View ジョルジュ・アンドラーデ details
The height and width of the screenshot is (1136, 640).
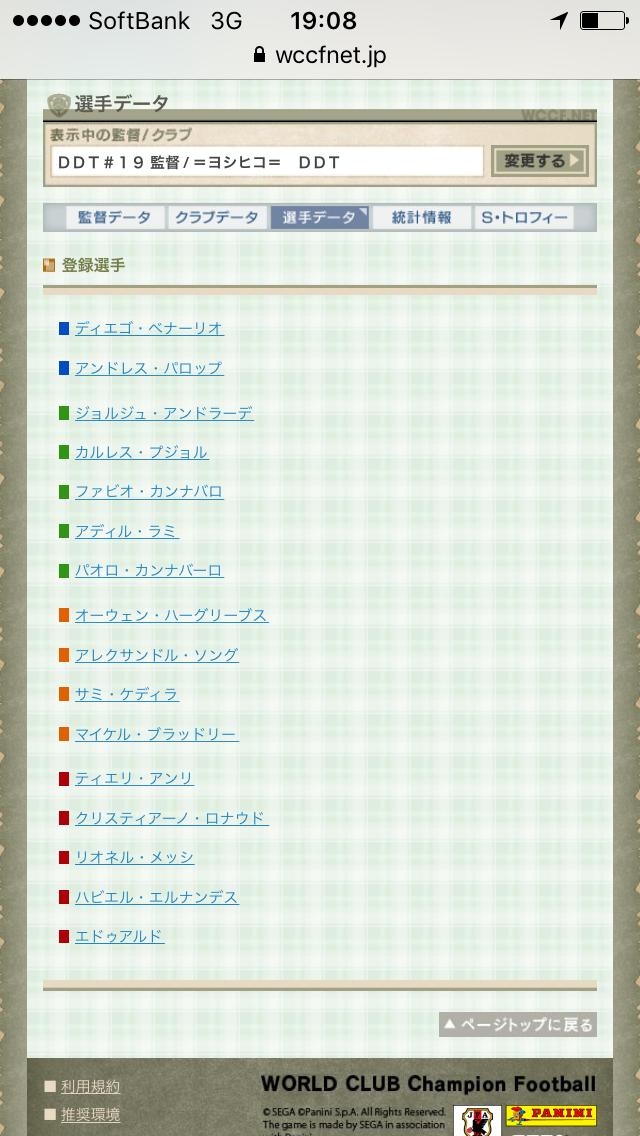(164, 414)
